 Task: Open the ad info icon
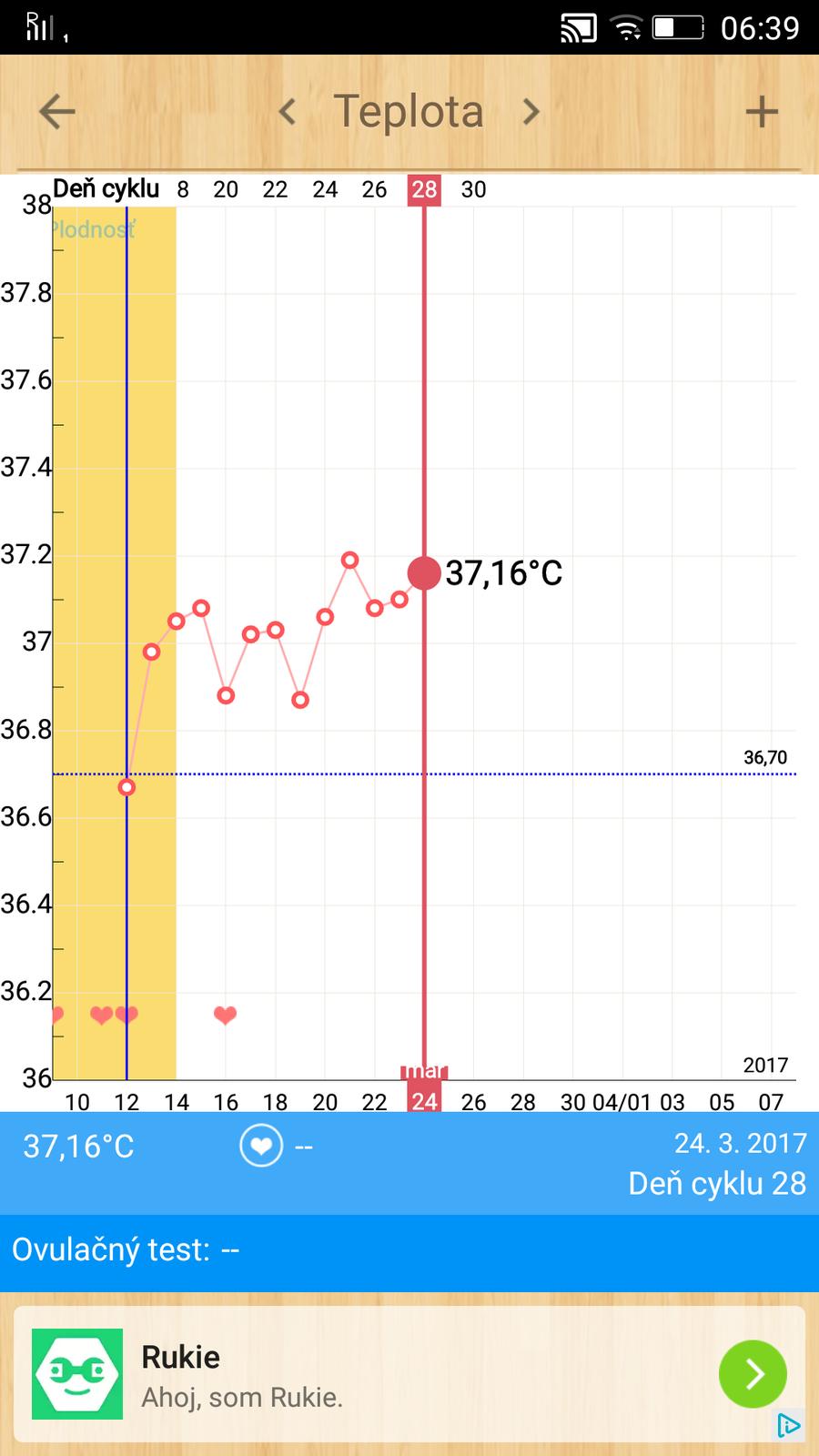click(x=789, y=1425)
